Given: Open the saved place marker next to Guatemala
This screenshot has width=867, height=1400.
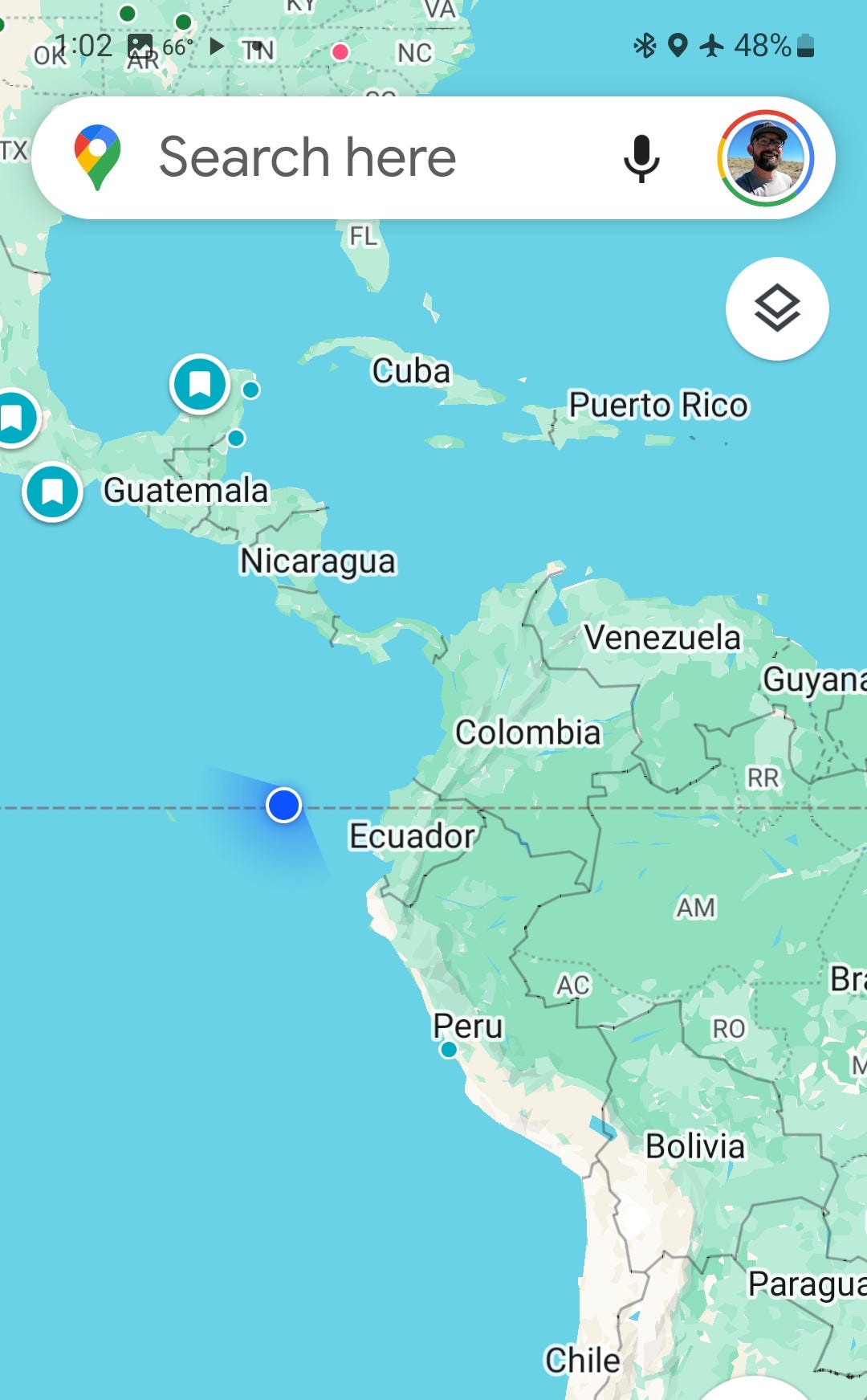Looking at the screenshot, I should click(x=53, y=492).
